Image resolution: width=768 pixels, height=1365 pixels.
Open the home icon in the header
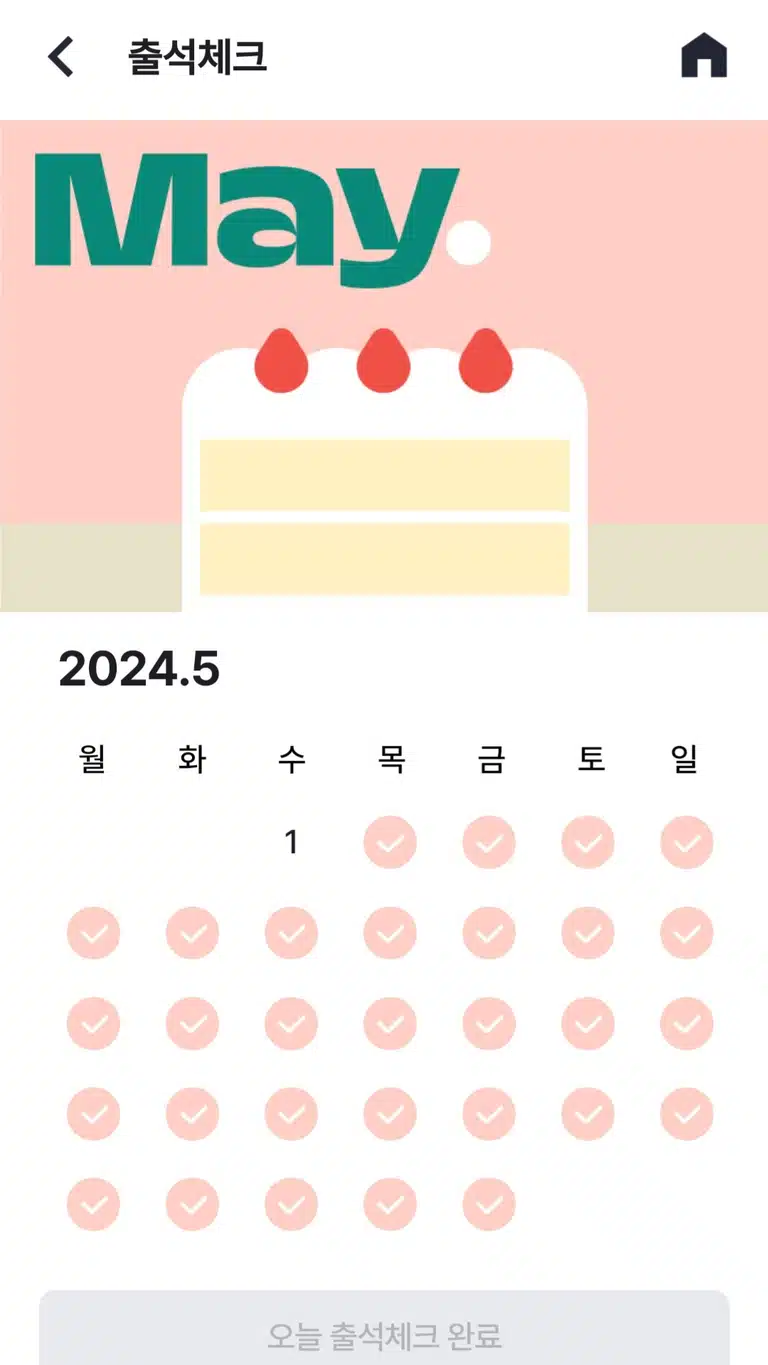click(x=704, y=56)
